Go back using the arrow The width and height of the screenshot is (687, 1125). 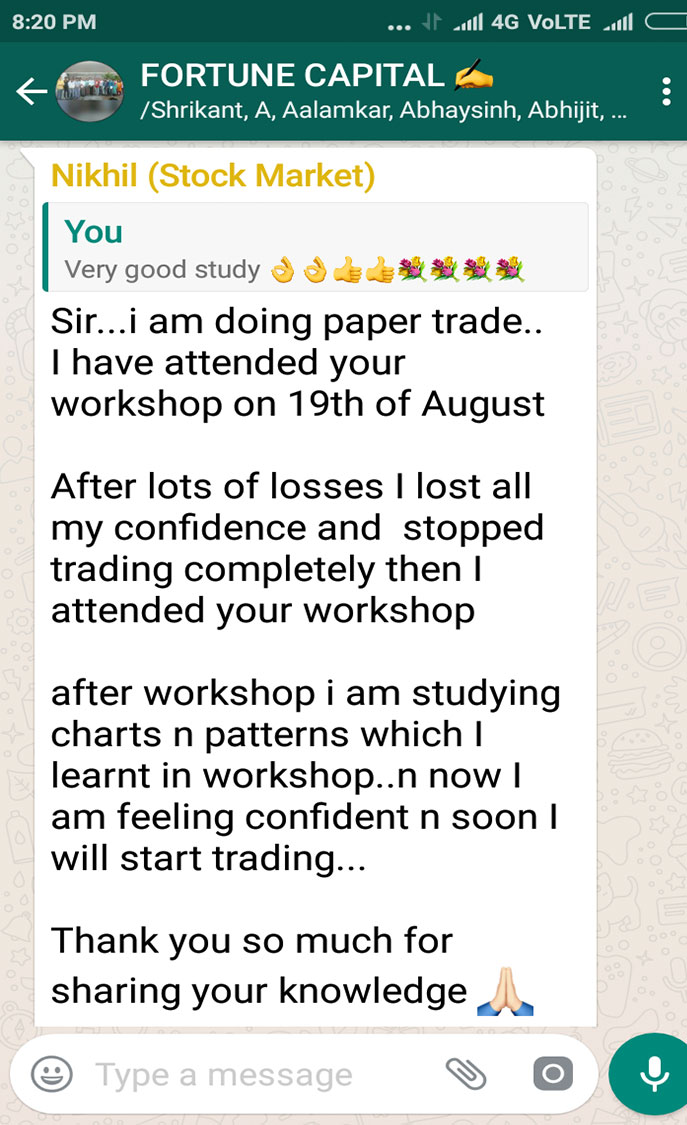click(x=32, y=92)
